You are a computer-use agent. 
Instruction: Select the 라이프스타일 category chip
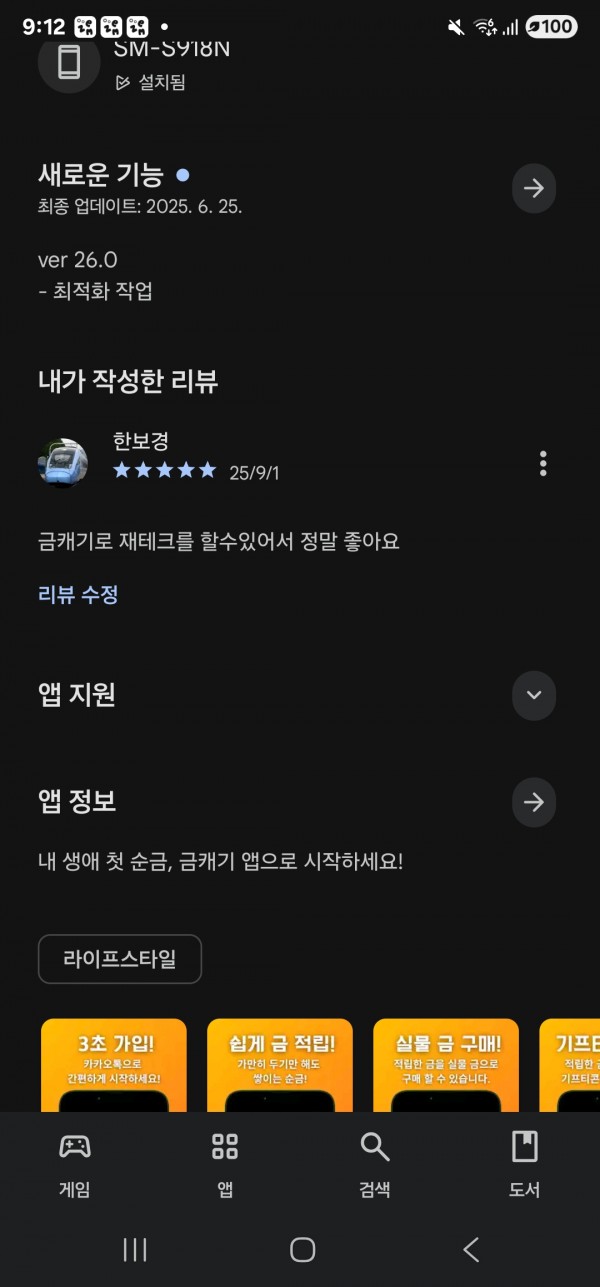tap(120, 959)
